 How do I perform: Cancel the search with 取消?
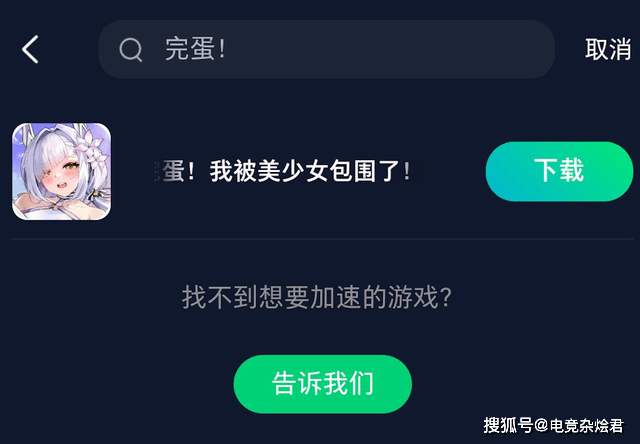coord(607,49)
